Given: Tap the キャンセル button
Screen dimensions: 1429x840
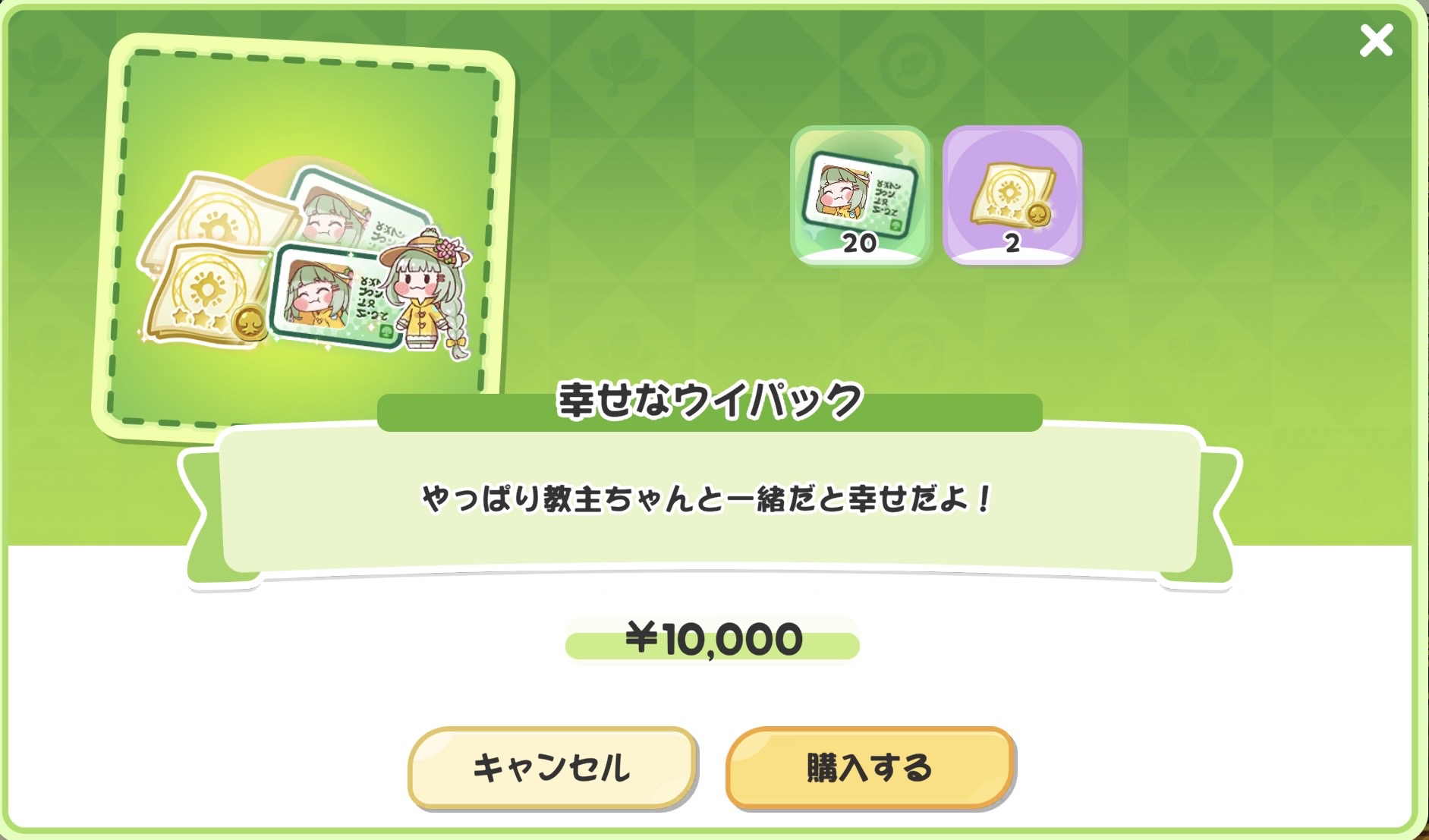Looking at the screenshot, I should (552, 768).
